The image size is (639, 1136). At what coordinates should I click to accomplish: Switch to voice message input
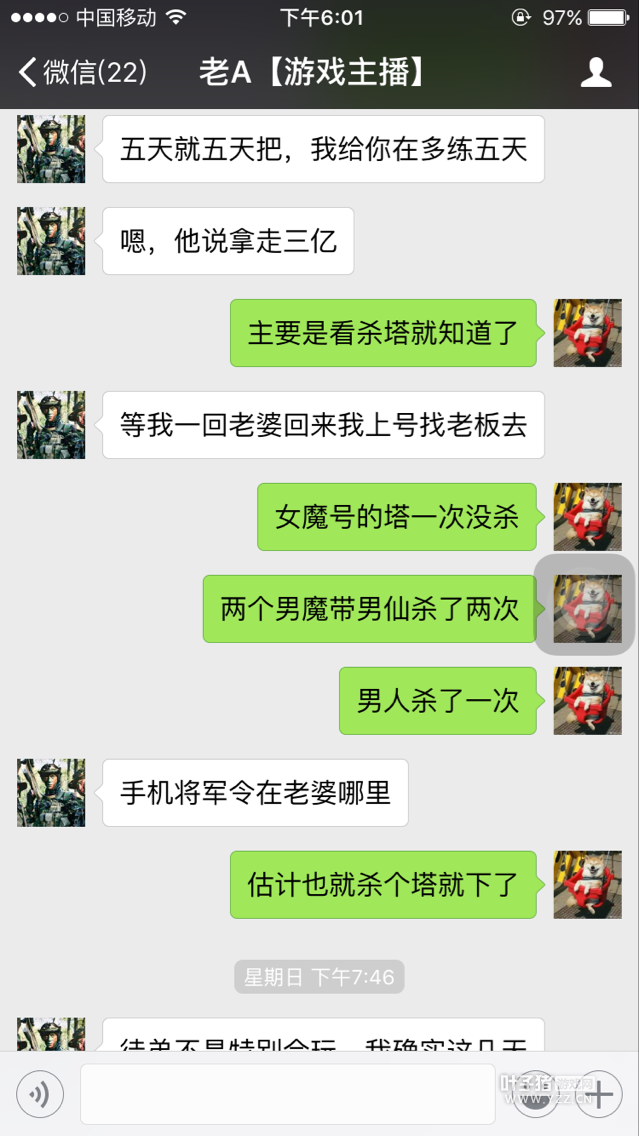[40, 1094]
